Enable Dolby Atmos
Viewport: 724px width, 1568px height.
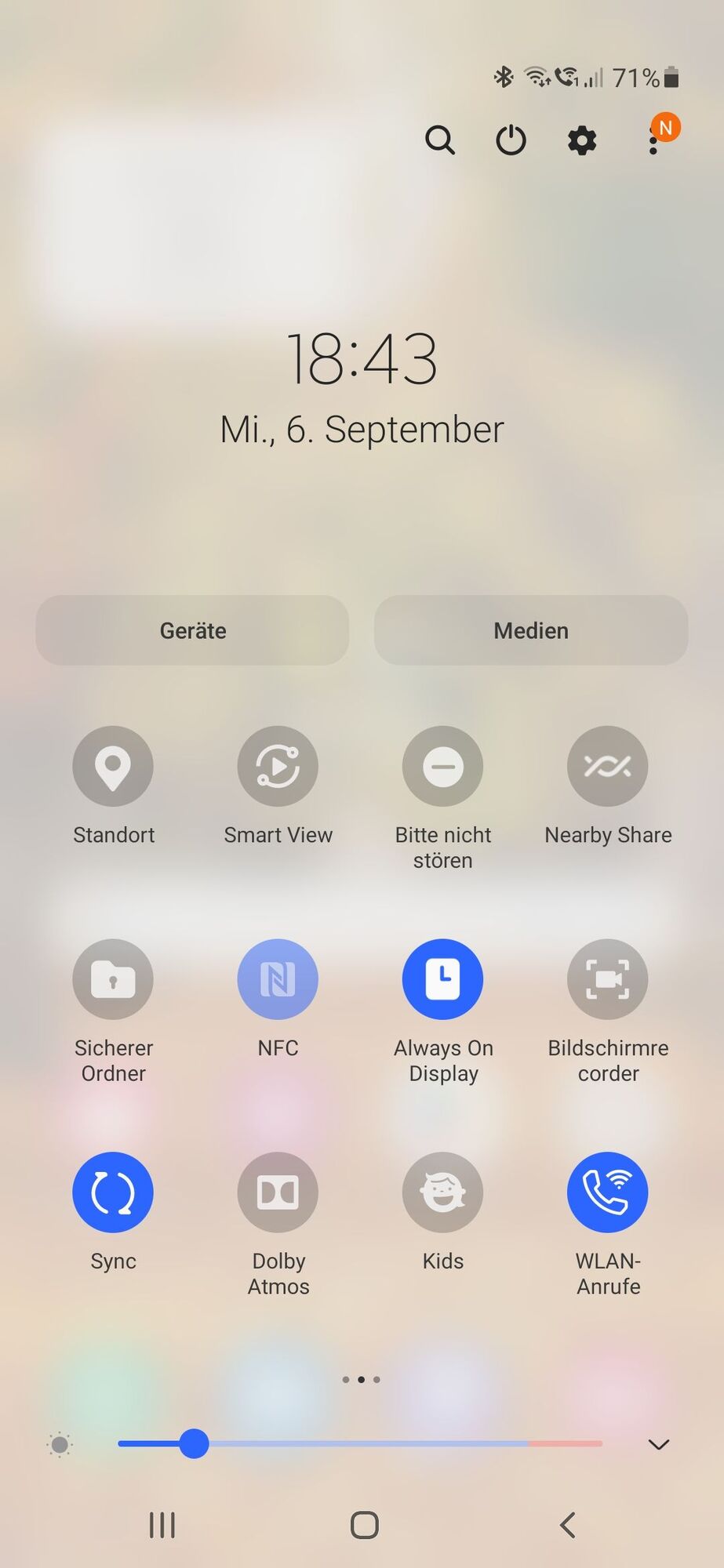tap(278, 1192)
